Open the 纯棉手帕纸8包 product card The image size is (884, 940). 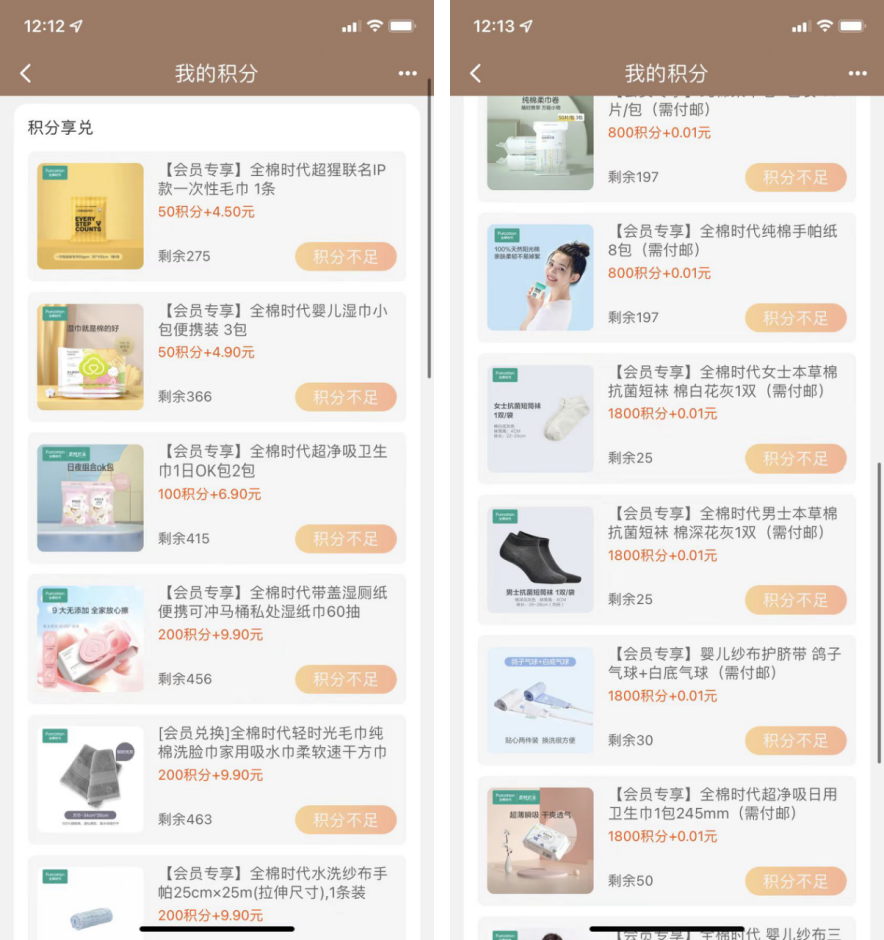pyautogui.click(x=722, y=240)
